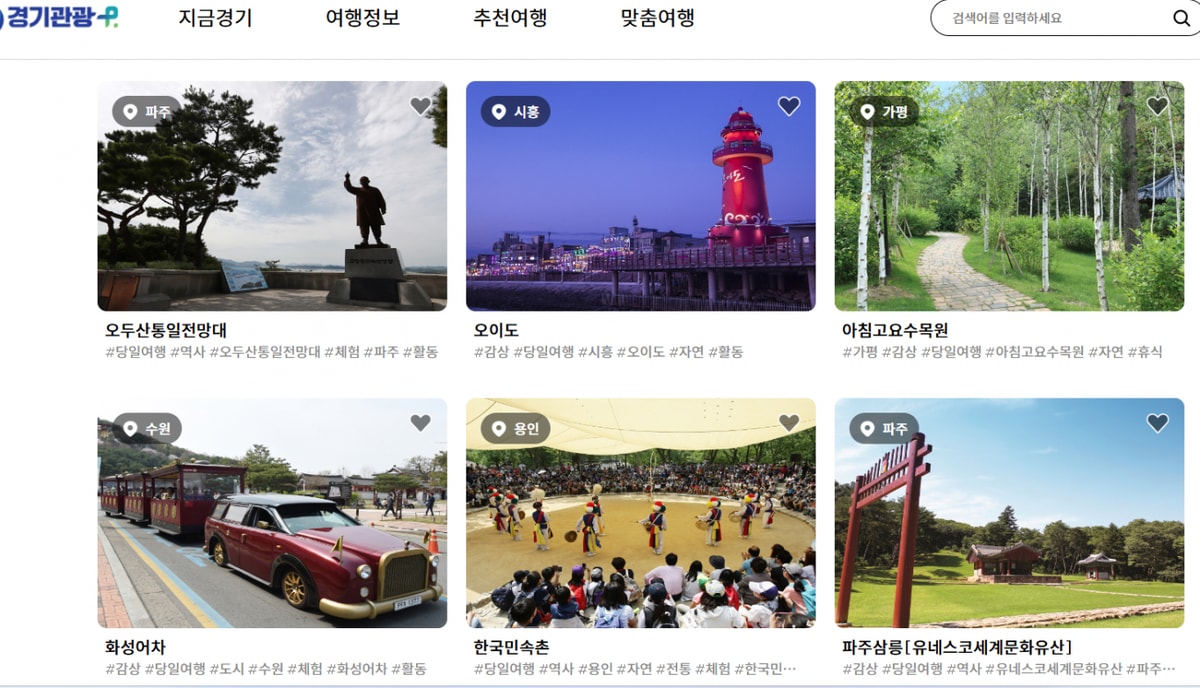Open the 화성어차 card
Screen dimensions: 1200x688
[272, 520]
